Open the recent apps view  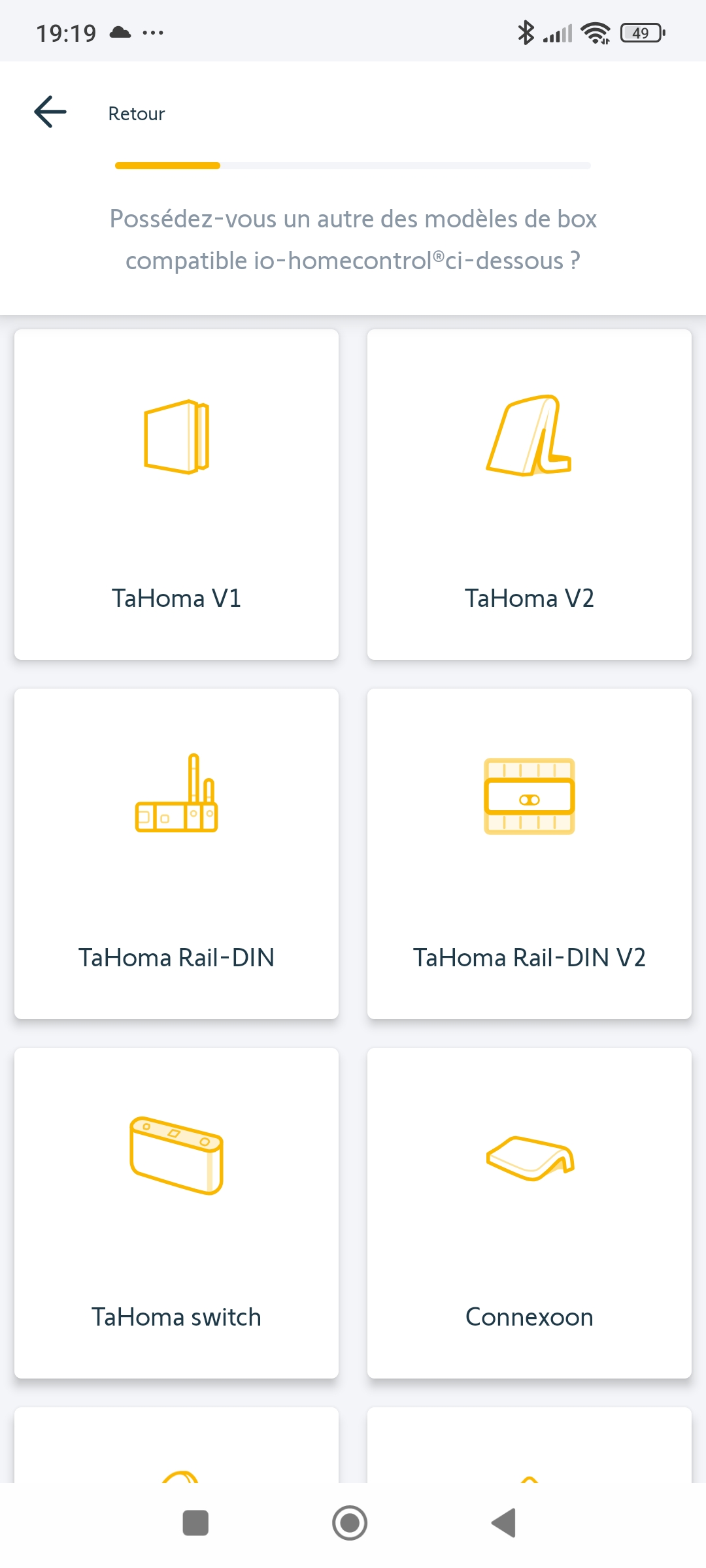[x=195, y=1523]
